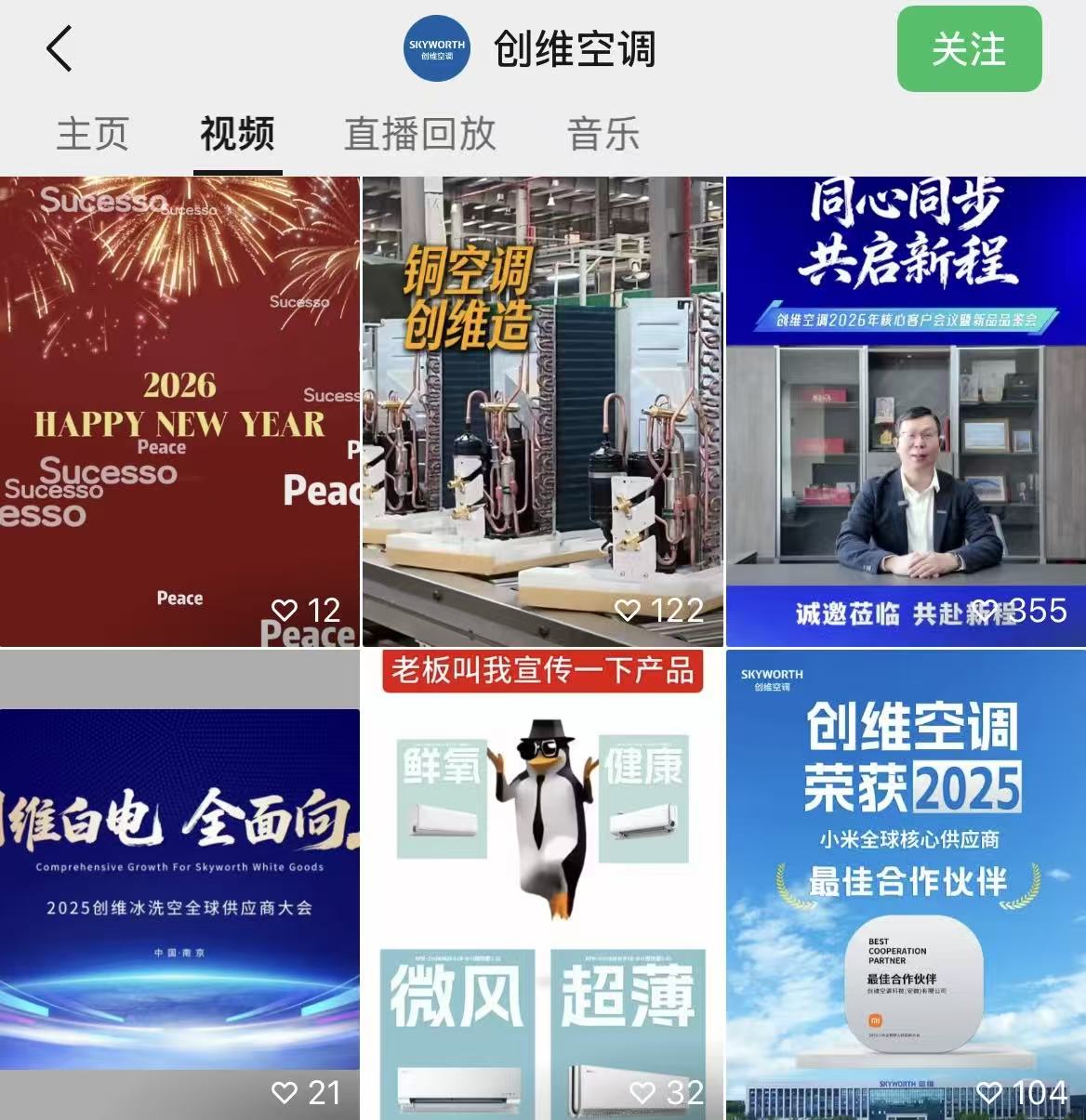Open the 2025创维冰洗空全球供应商大会 video

(x=179, y=874)
